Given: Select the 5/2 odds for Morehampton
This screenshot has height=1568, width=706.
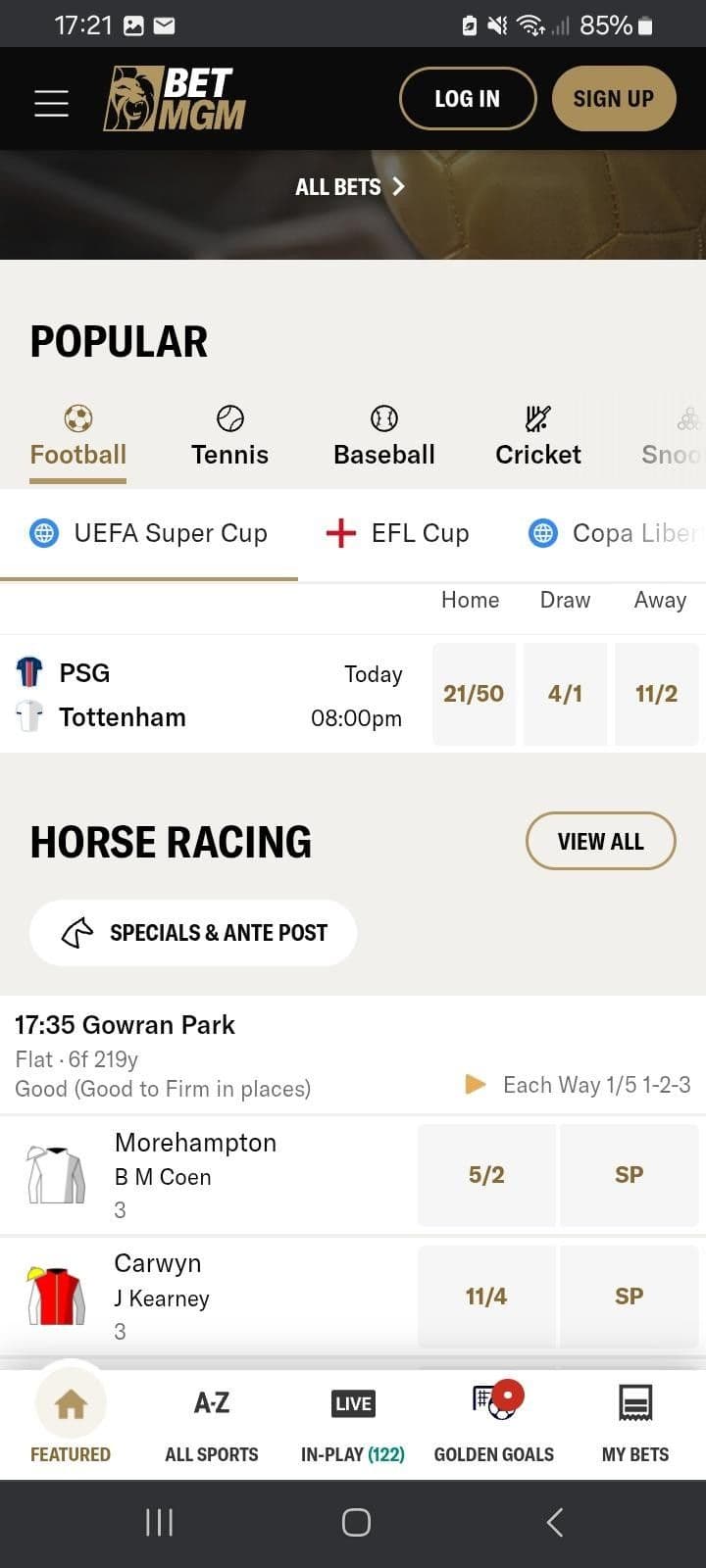Looking at the screenshot, I should [486, 1174].
